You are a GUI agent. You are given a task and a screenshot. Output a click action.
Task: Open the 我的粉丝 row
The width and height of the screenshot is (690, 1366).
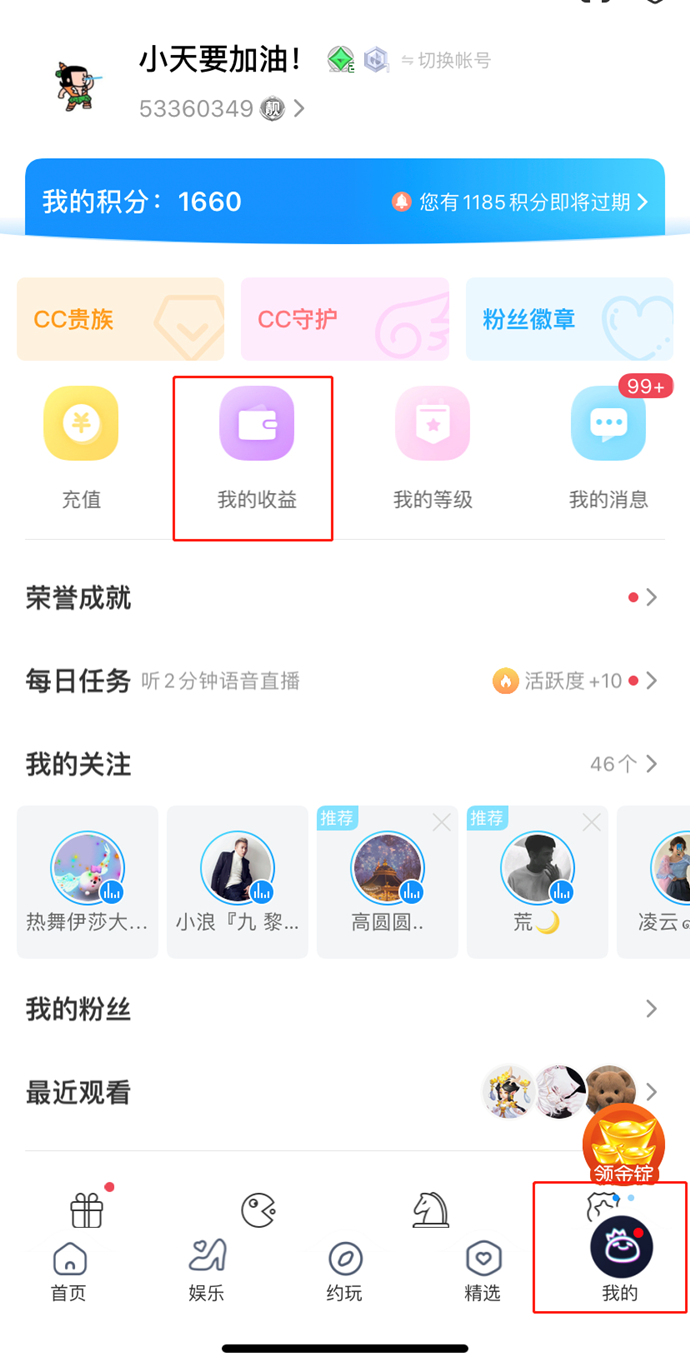344,1009
